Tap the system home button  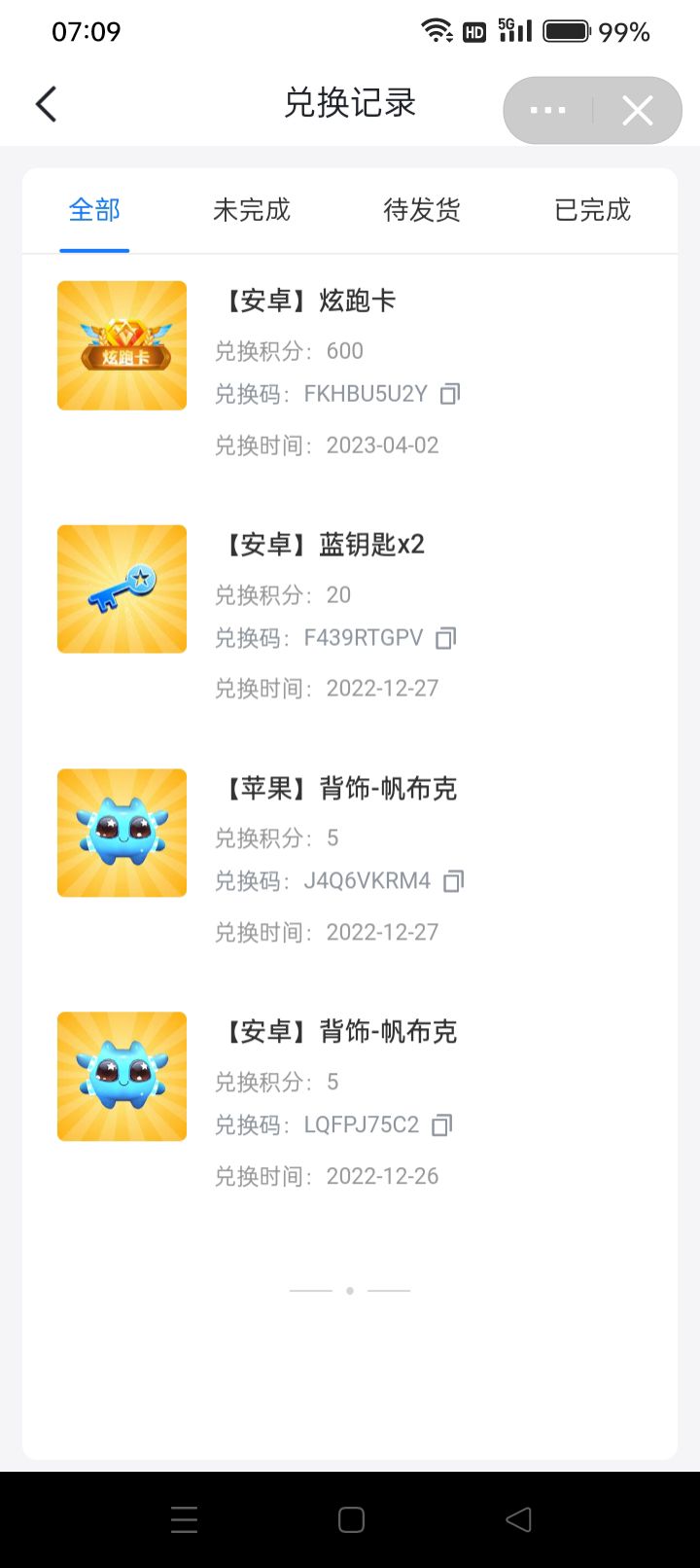351,1519
